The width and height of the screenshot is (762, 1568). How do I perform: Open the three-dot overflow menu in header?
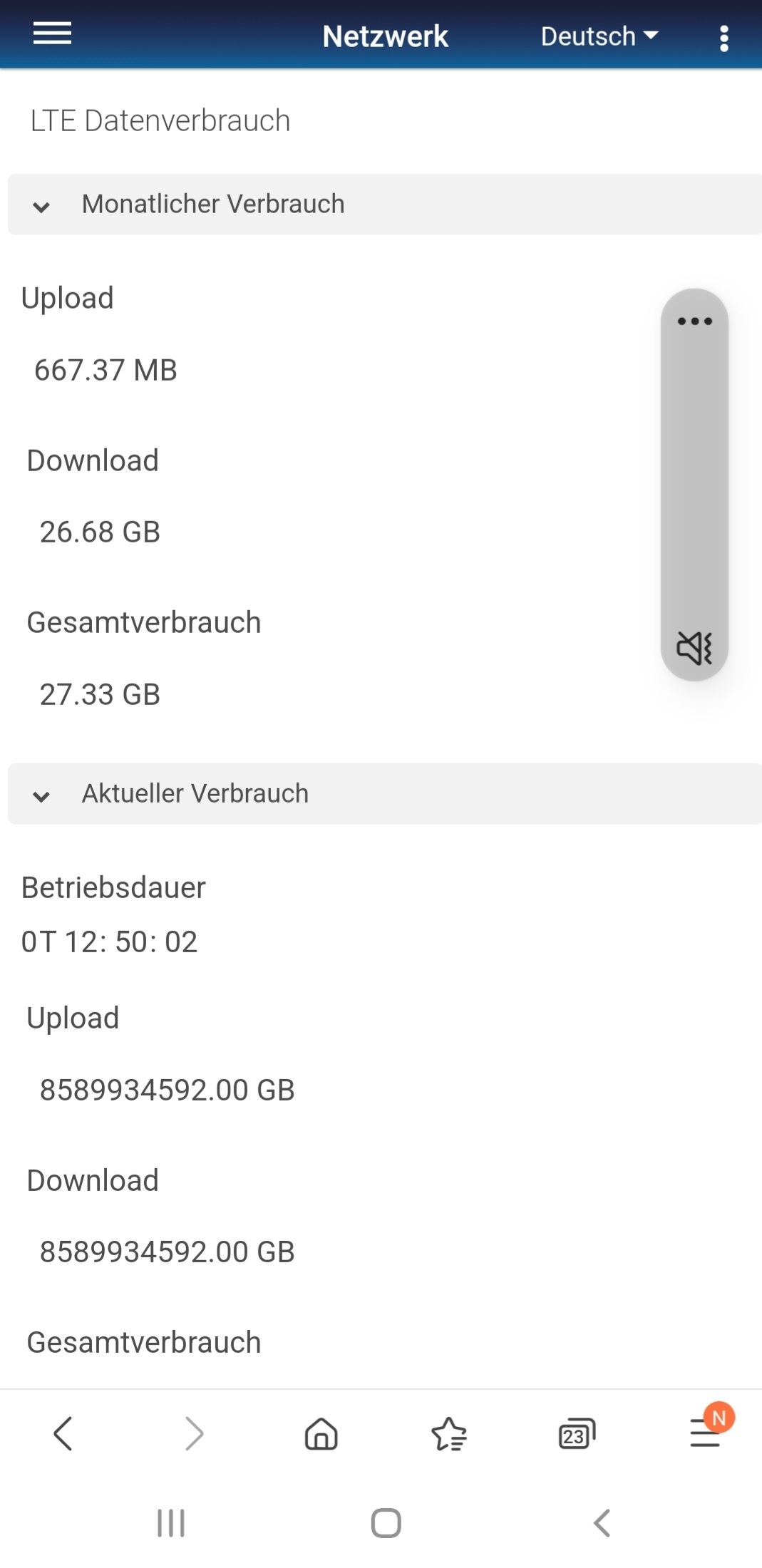[x=724, y=38]
